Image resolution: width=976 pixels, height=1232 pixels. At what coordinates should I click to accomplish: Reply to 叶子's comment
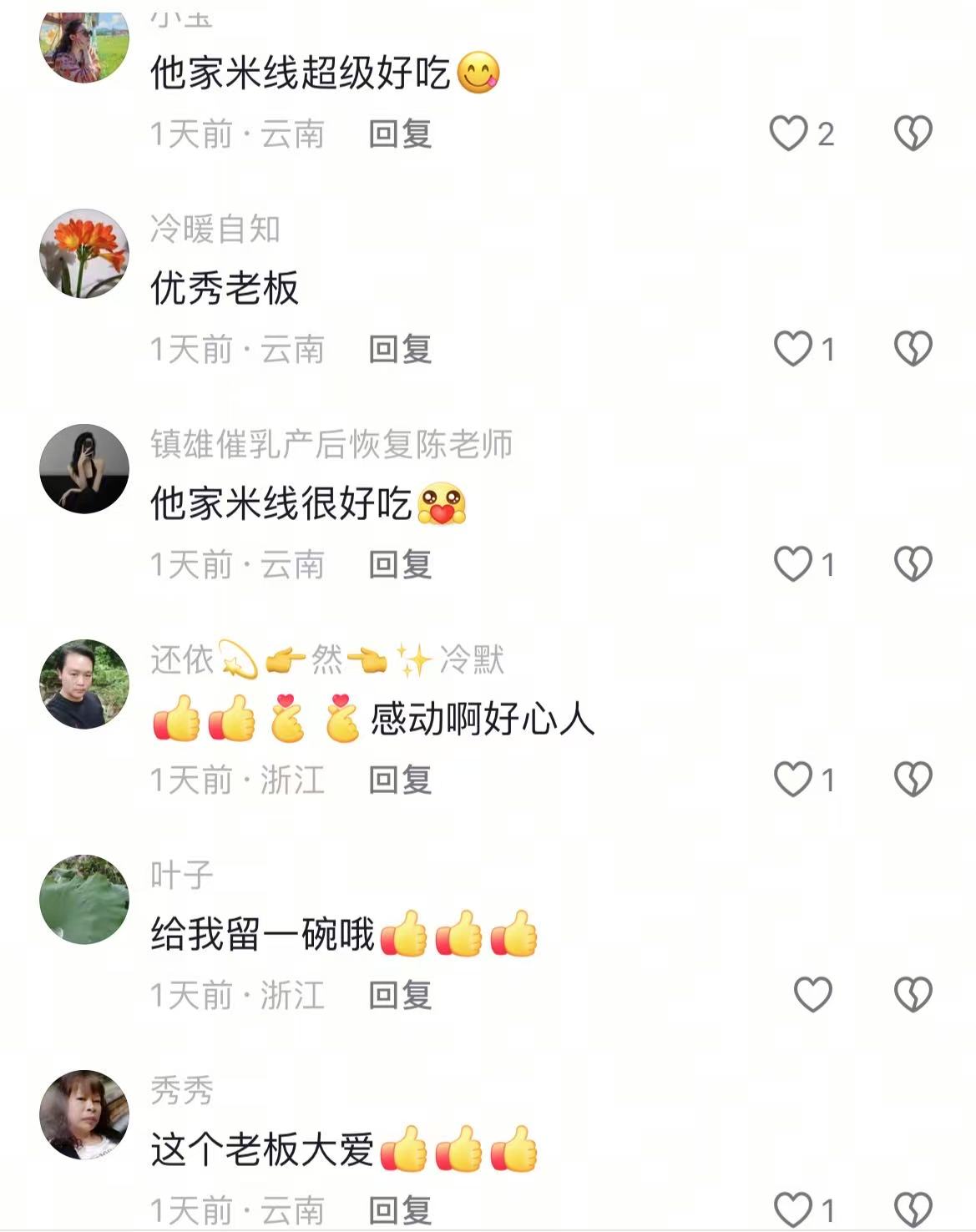tap(400, 995)
